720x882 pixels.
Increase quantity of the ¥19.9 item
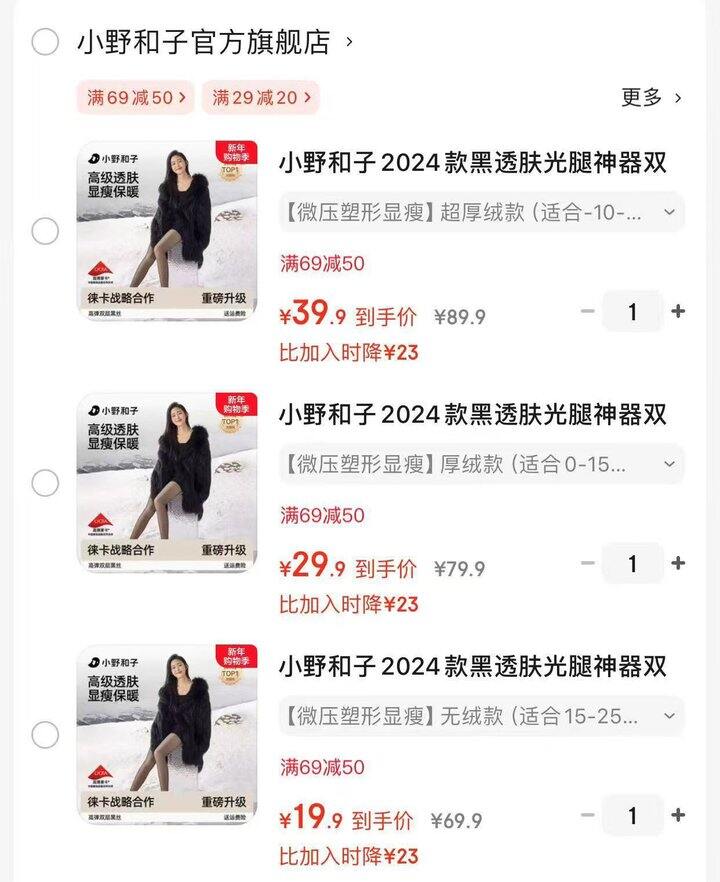point(678,815)
